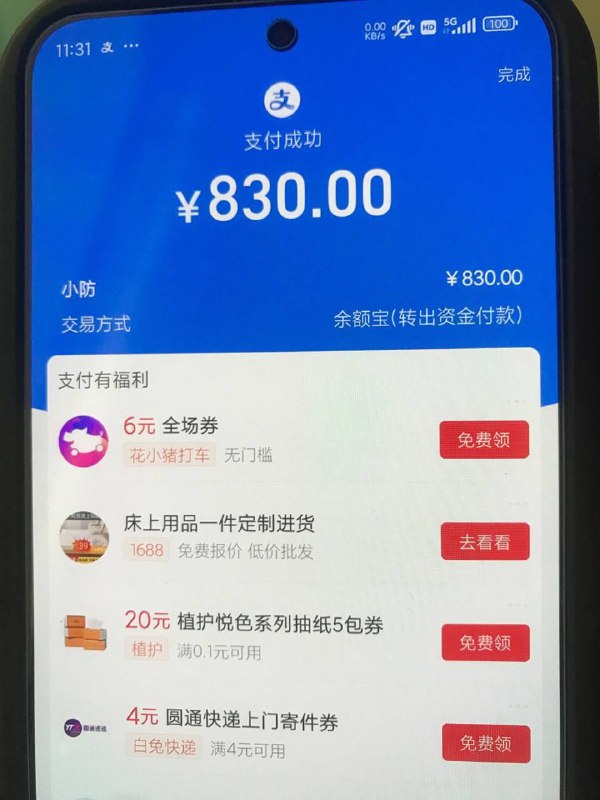This screenshot has height=800, width=600.
Task: Claim the 20元 植护 tissue coupon
Action: pyautogui.click(x=485, y=642)
